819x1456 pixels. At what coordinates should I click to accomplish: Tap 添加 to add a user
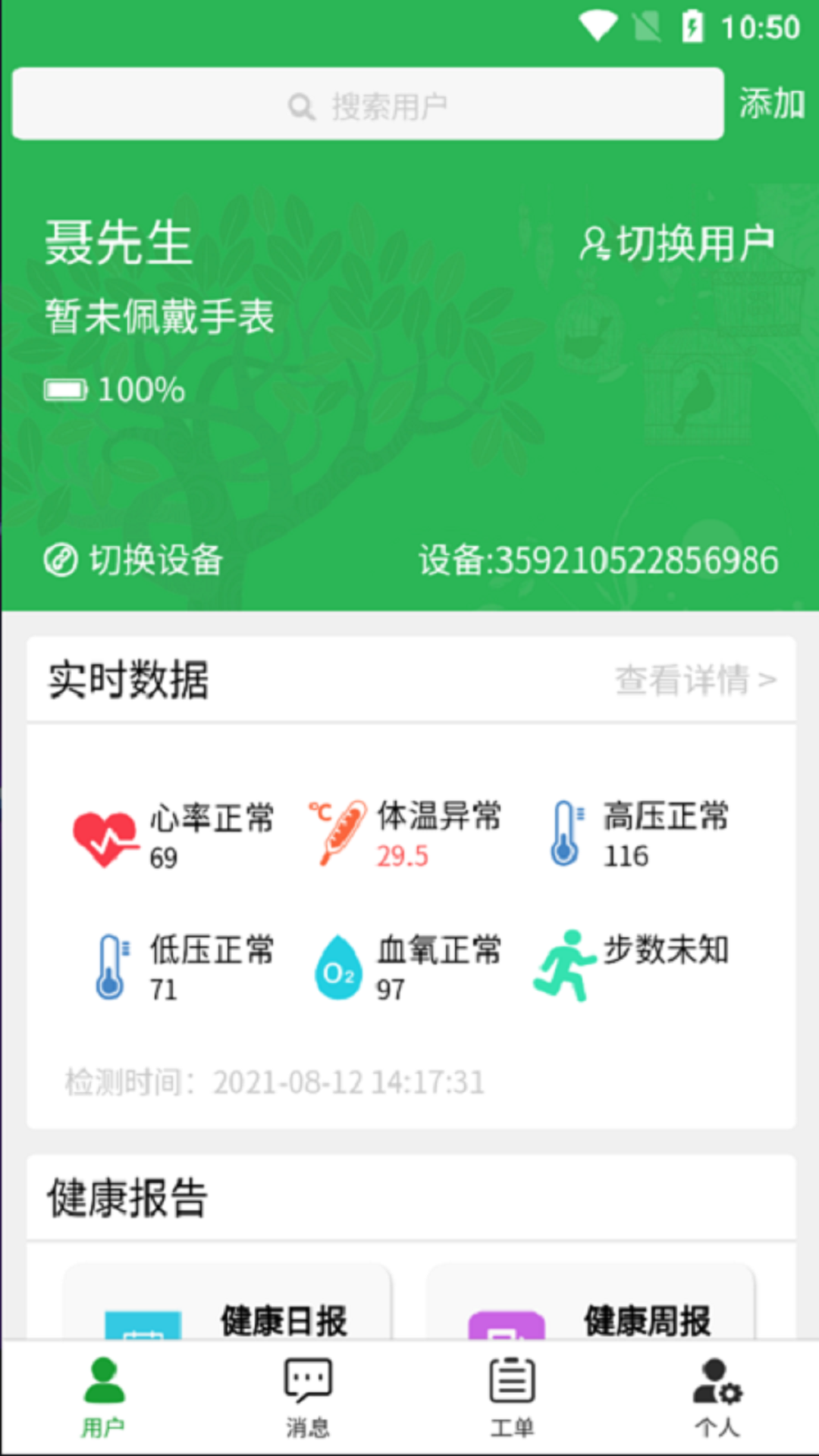click(771, 104)
